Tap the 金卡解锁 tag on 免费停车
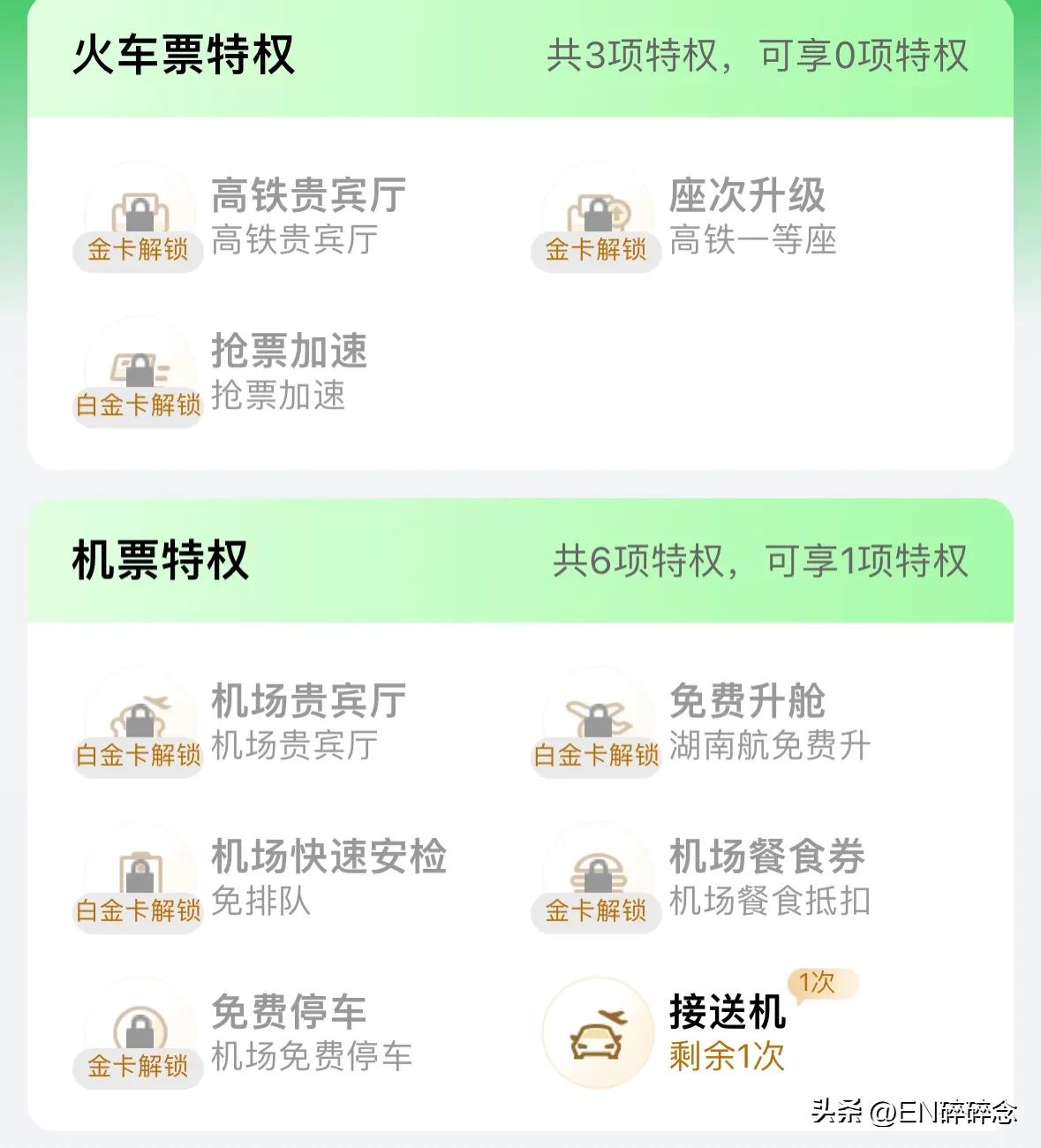The image size is (1041, 1148). point(137,1066)
